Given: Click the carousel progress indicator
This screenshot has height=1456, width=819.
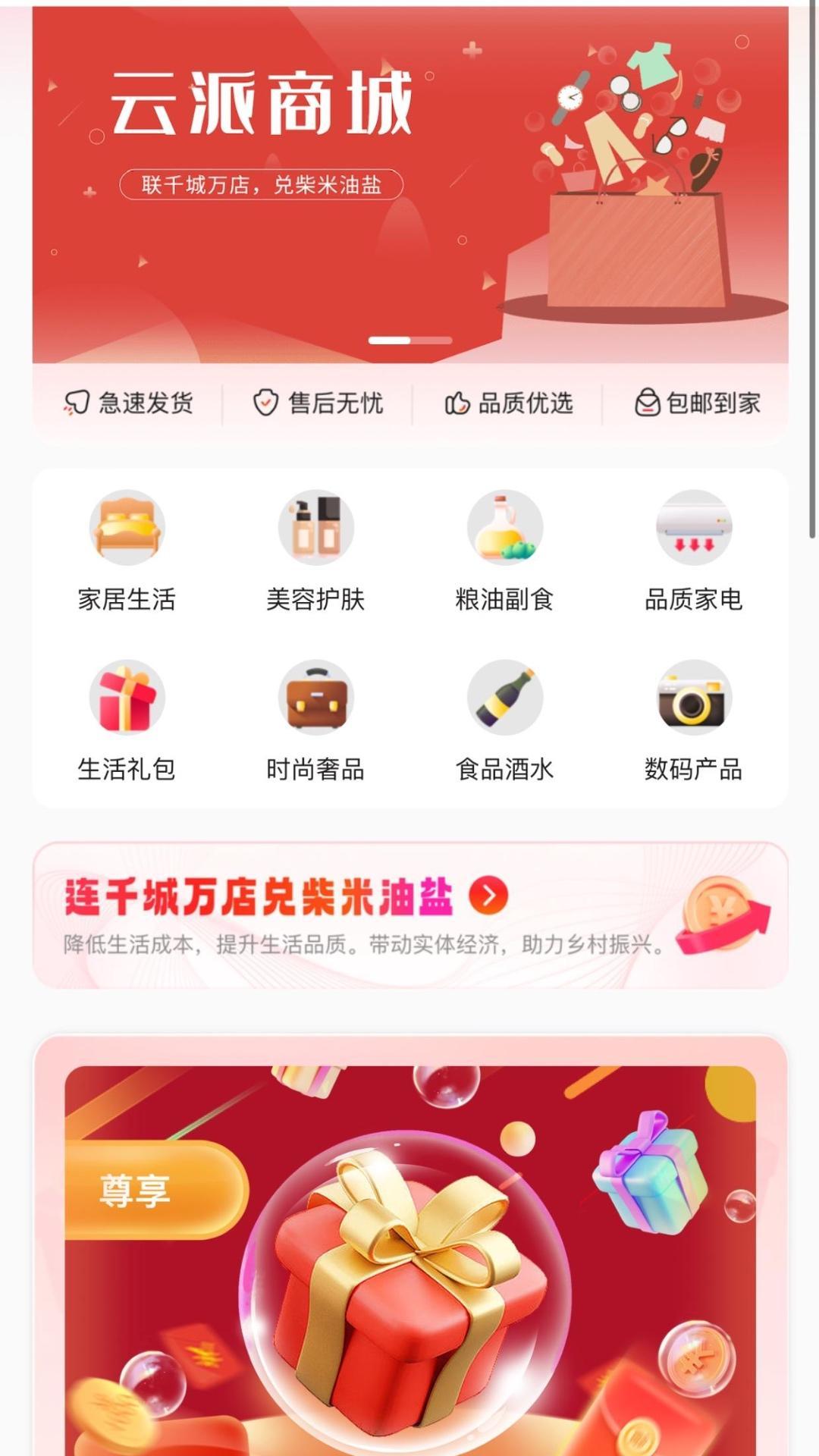Looking at the screenshot, I should [x=409, y=341].
